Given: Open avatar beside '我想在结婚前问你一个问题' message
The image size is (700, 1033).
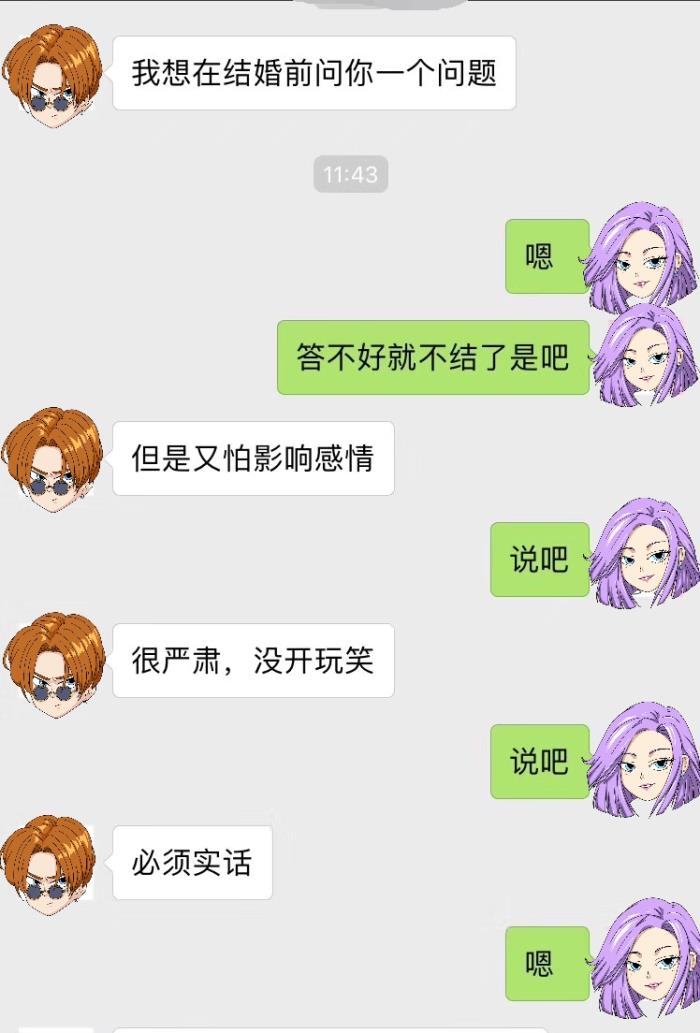Looking at the screenshot, I should (52, 72).
